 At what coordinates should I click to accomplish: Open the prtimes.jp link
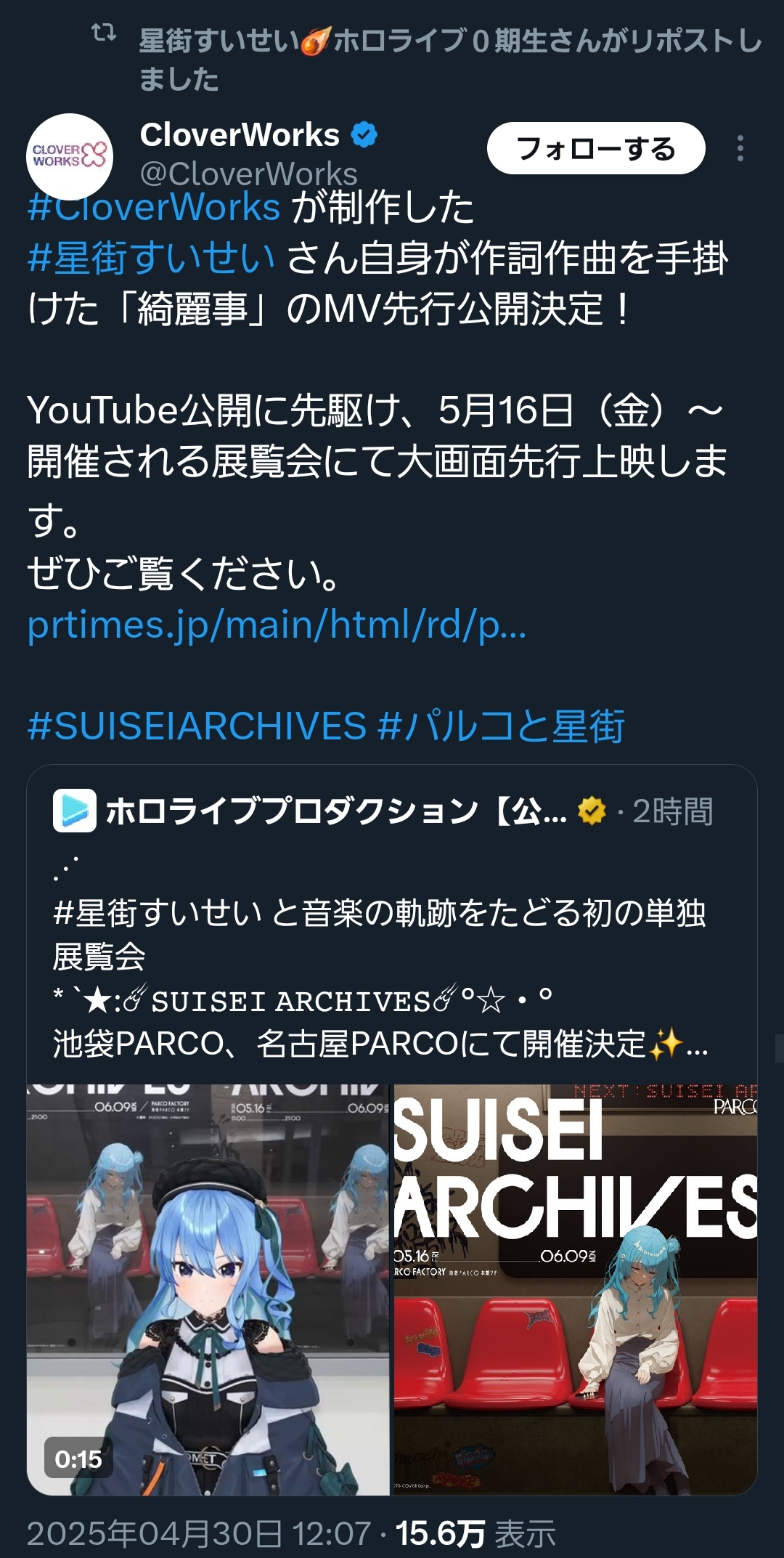[x=277, y=625]
